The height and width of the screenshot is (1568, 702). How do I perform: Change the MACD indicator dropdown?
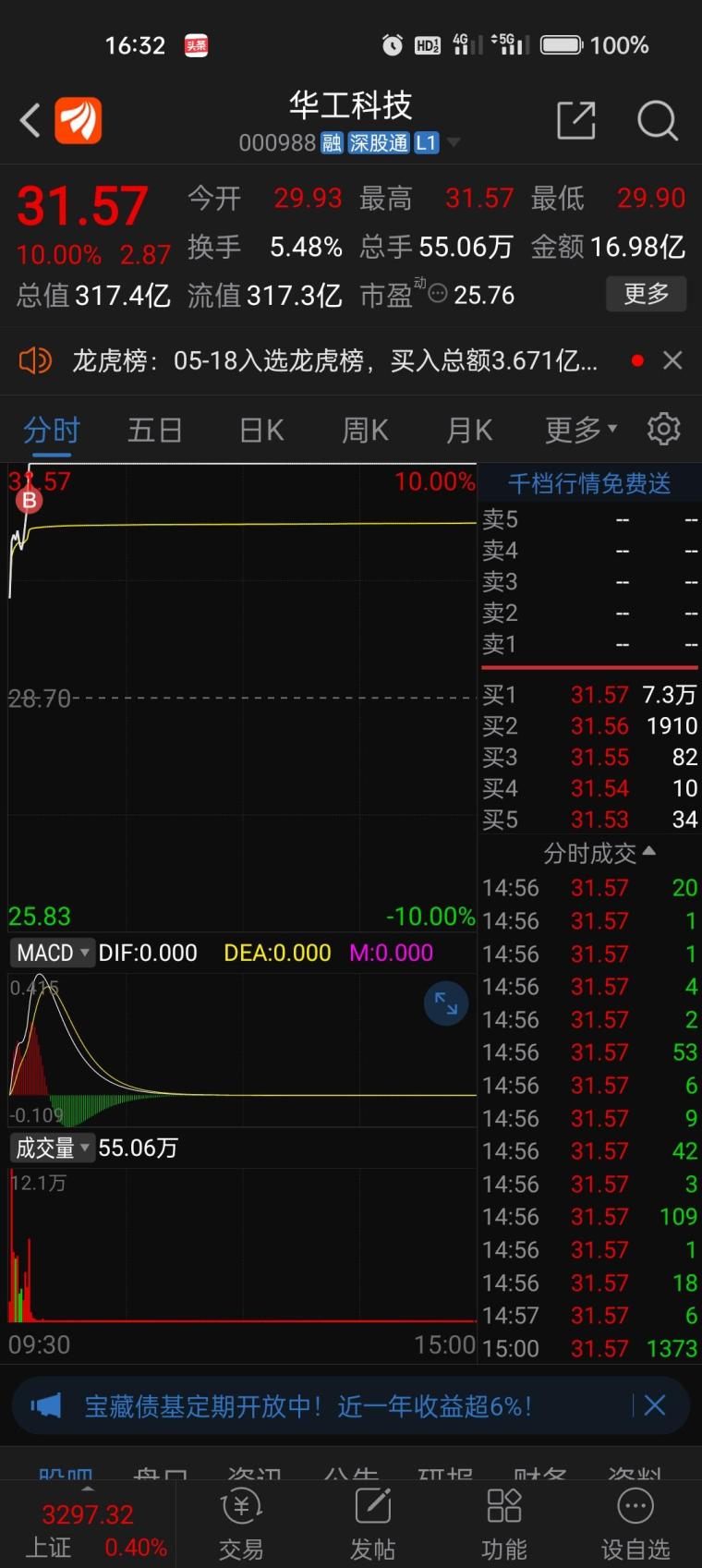tap(53, 953)
